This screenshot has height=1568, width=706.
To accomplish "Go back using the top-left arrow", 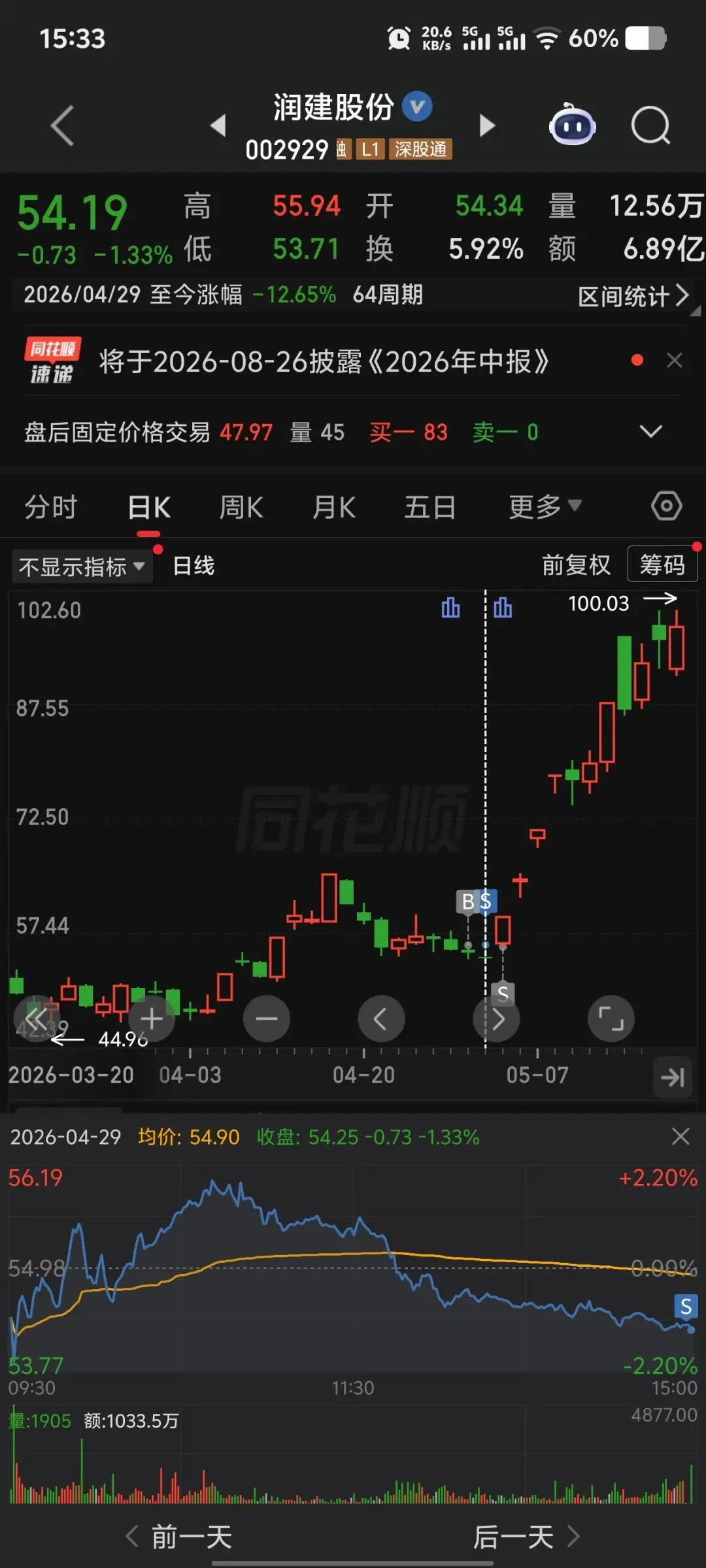I will (x=63, y=125).
